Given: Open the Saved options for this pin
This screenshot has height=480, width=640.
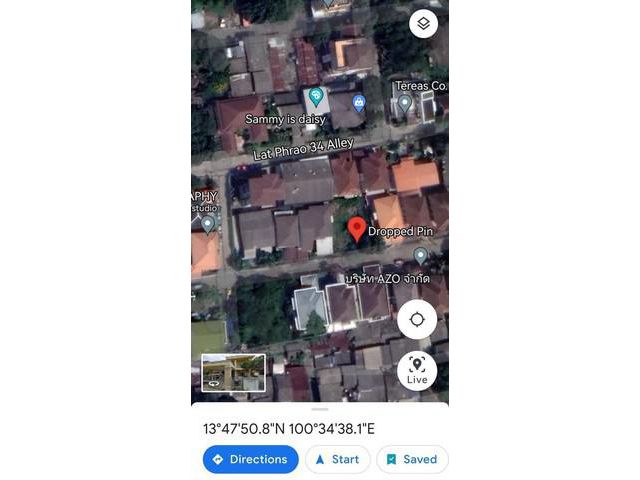Looking at the screenshot, I should 411,459.
